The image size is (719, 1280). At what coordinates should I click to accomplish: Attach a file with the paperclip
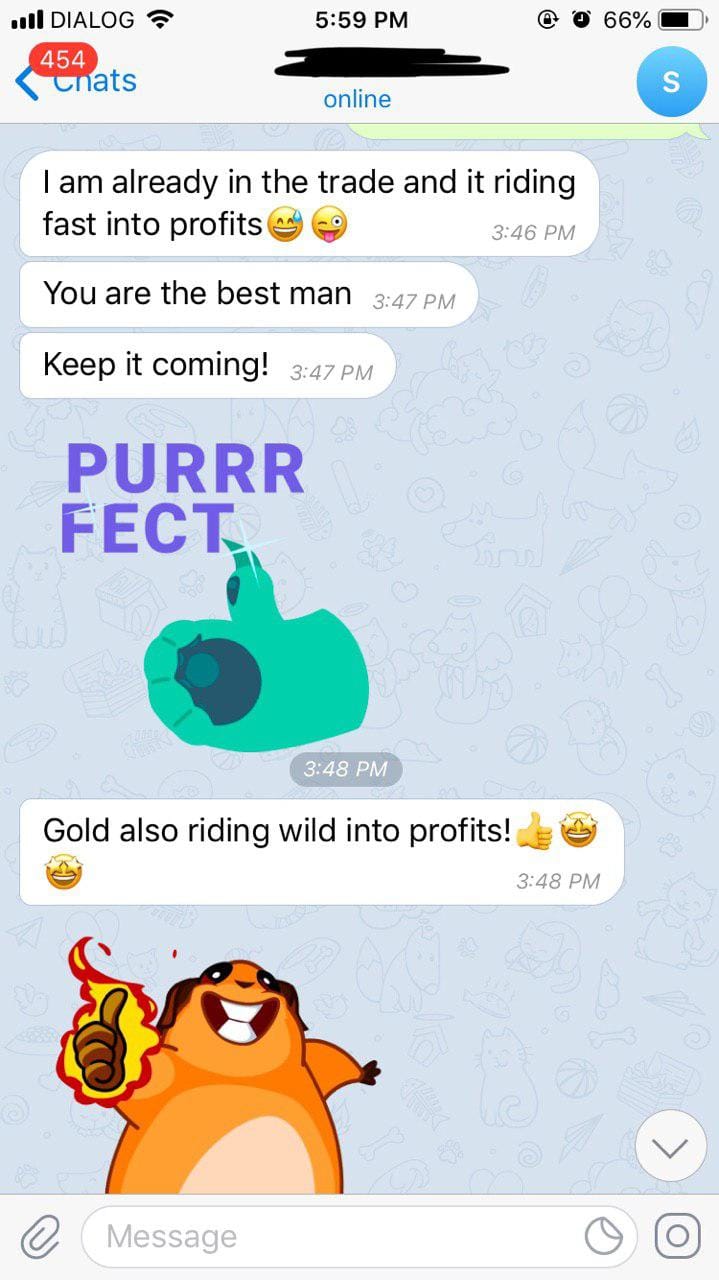(x=40, y=1237)
